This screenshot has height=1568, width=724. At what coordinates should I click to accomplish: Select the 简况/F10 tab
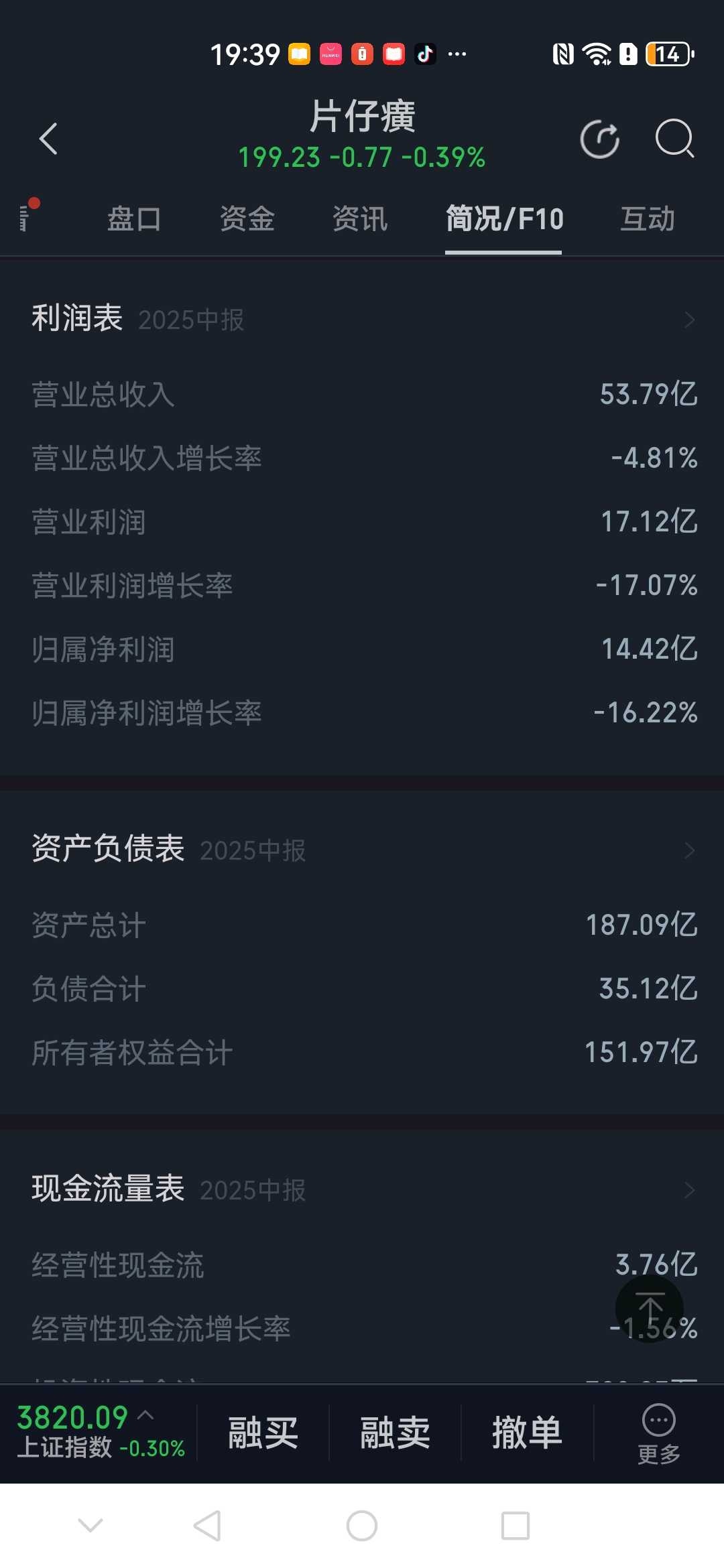[504, 219]
